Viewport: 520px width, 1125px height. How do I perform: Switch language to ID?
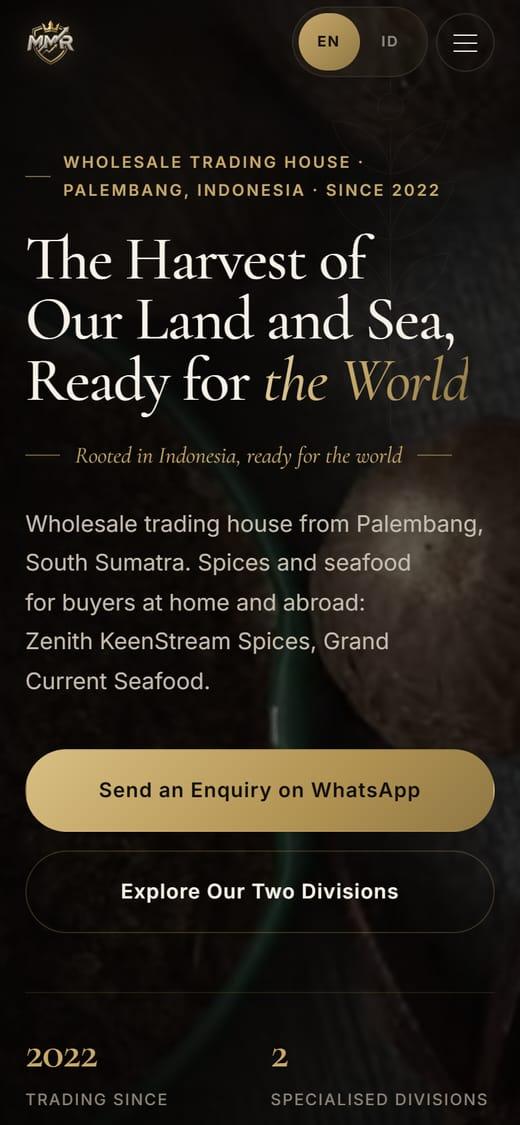tap(389, 42)
